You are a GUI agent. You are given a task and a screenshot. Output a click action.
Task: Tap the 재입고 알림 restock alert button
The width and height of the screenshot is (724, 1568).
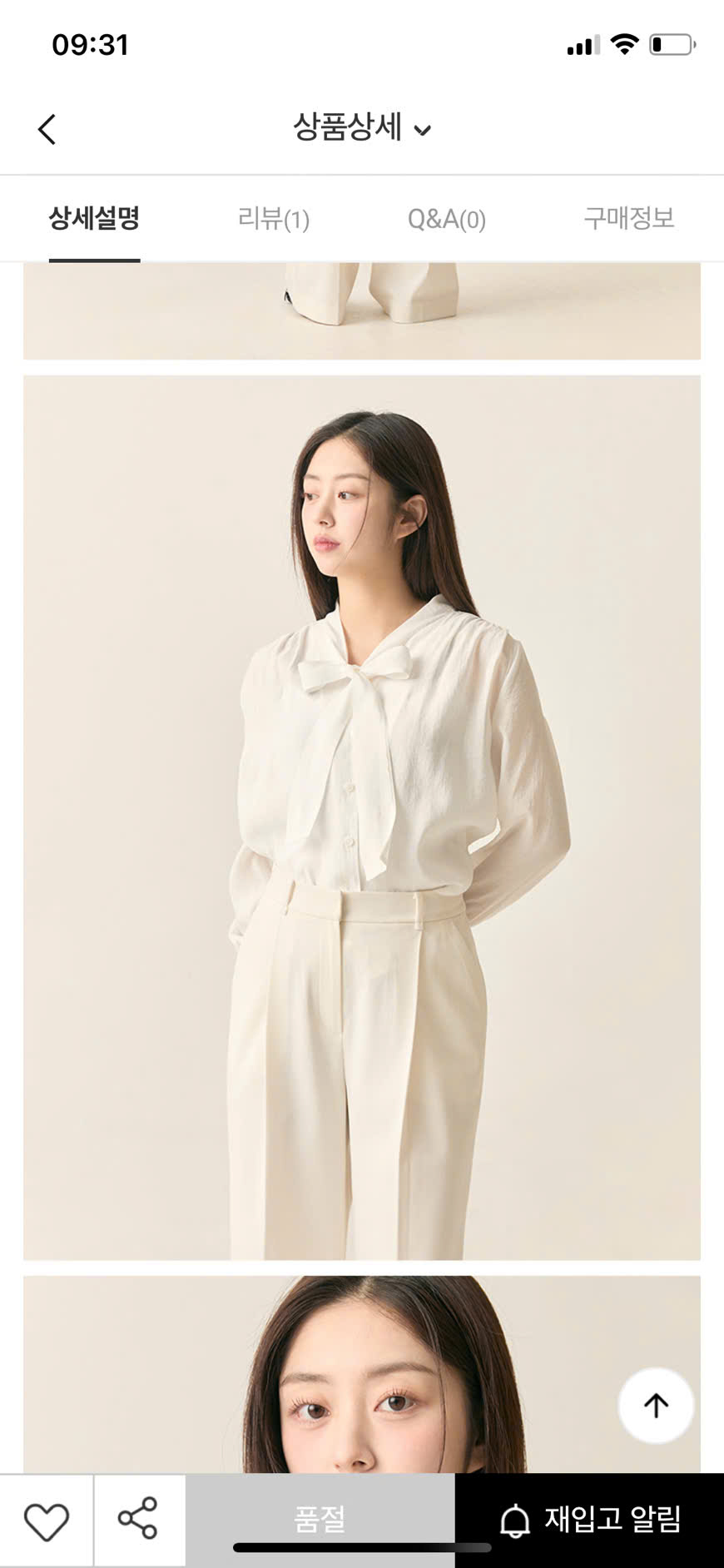pyautogui.click(x=589, y=1520)
